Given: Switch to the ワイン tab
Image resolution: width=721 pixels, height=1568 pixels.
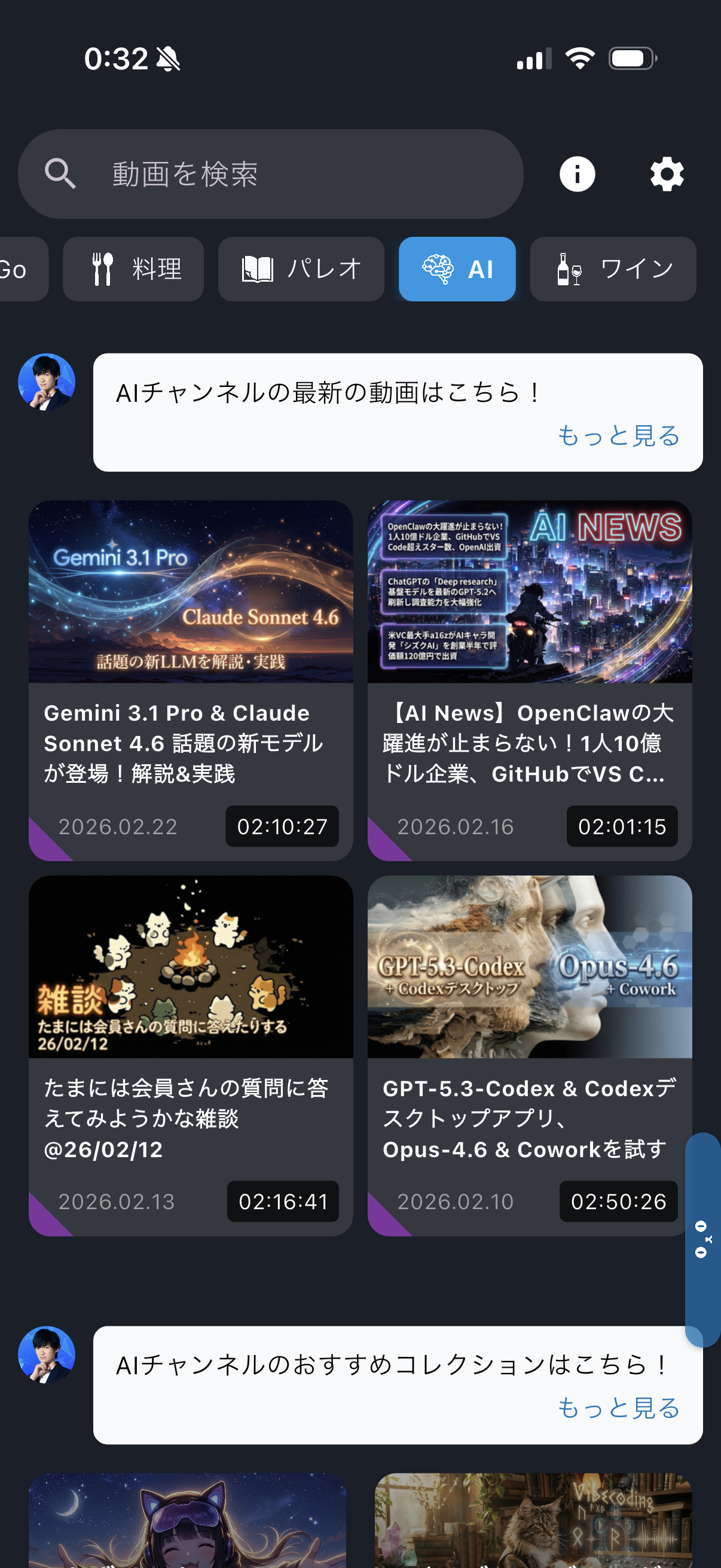Looking at the screenshot, I should [x=612, y=269].
